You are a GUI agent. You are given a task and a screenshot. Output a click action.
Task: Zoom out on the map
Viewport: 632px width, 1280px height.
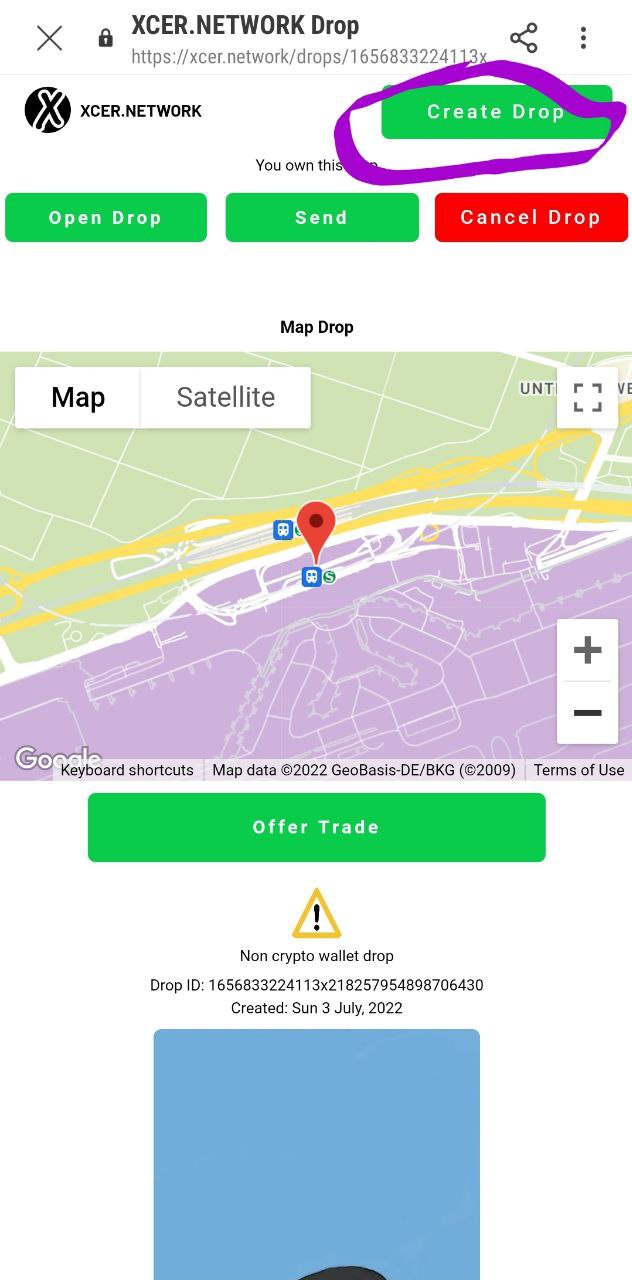tap(587, 713)
